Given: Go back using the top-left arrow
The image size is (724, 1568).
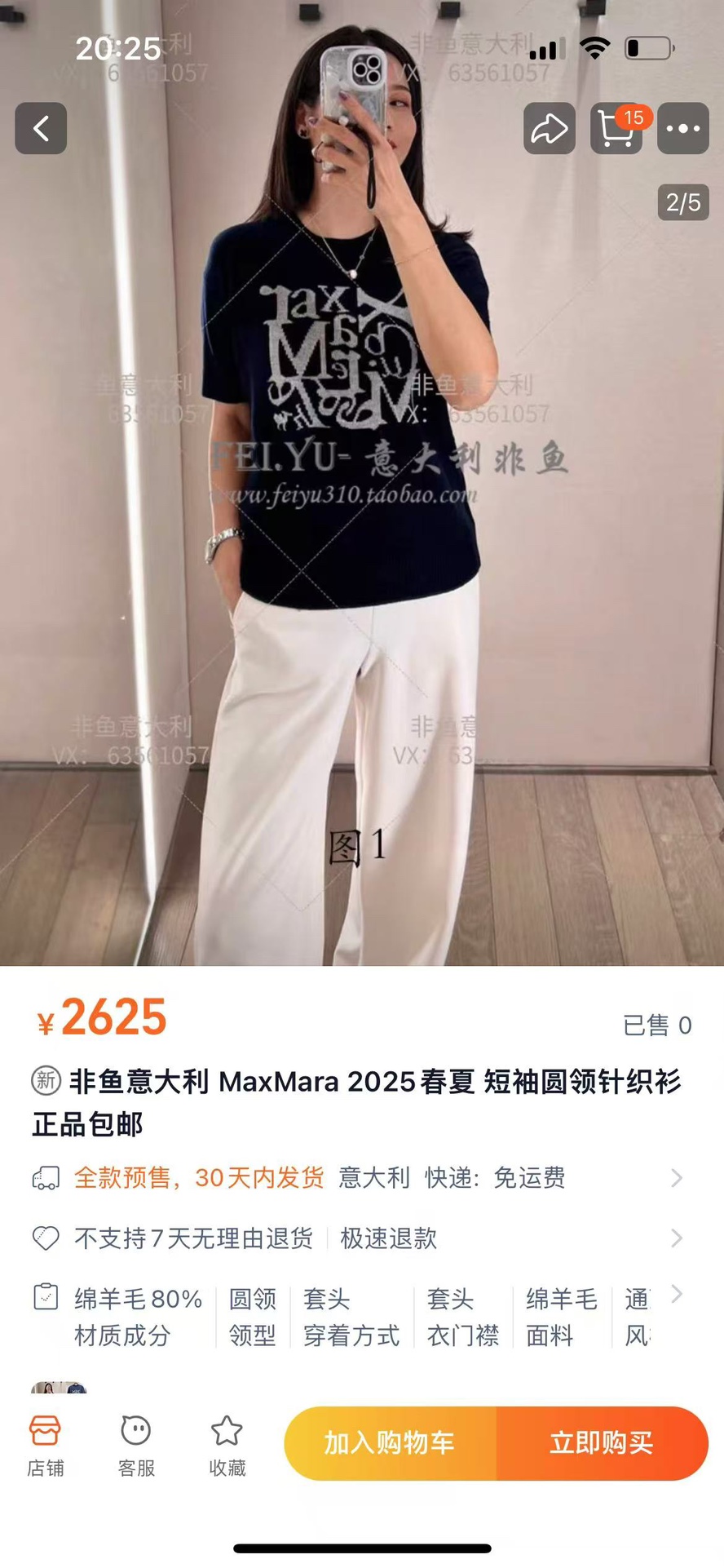Looking at the screenshot, I should coord(41,128).
